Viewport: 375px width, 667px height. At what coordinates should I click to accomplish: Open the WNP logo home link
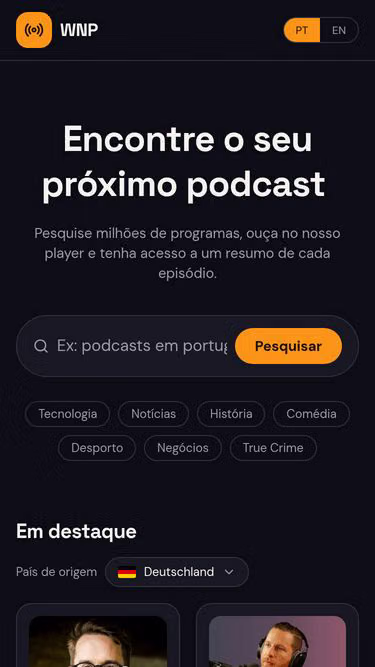point(57,30)
